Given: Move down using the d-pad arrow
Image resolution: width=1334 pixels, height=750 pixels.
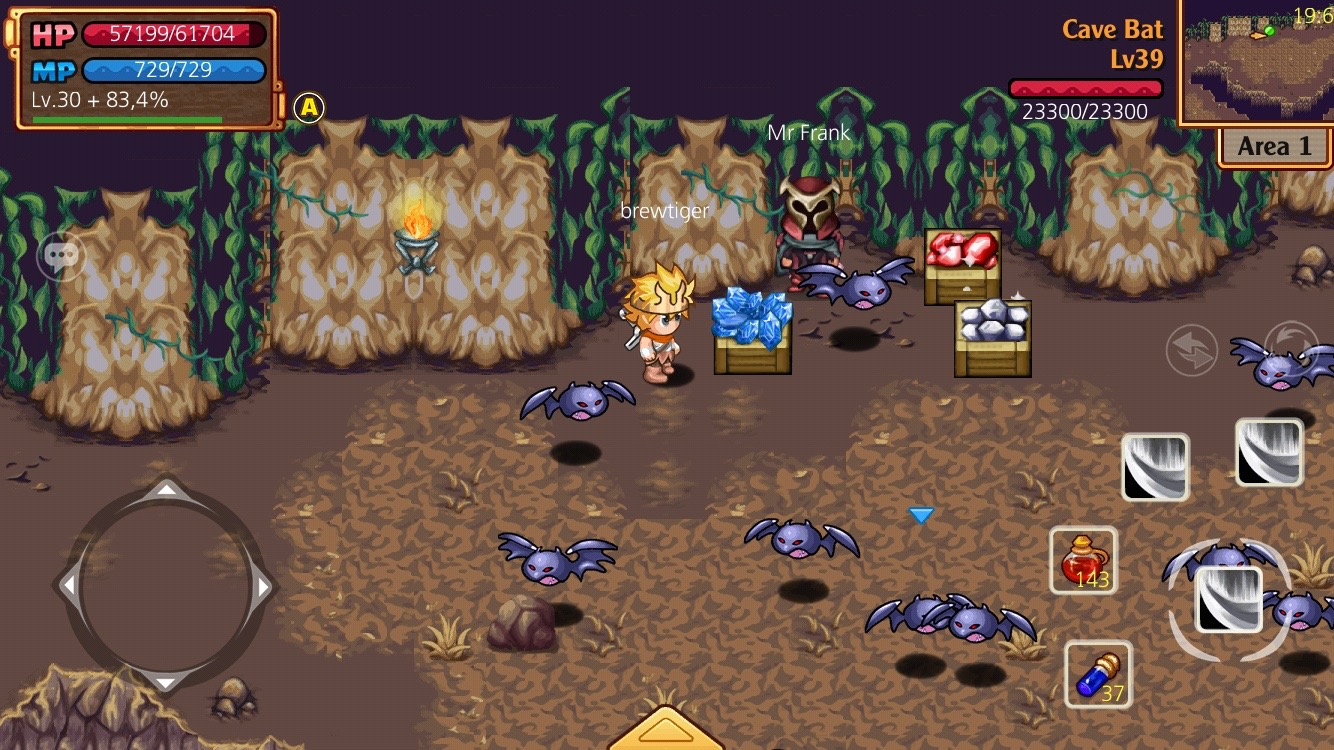Looking at the screenshot, I should tap(166, 682).
